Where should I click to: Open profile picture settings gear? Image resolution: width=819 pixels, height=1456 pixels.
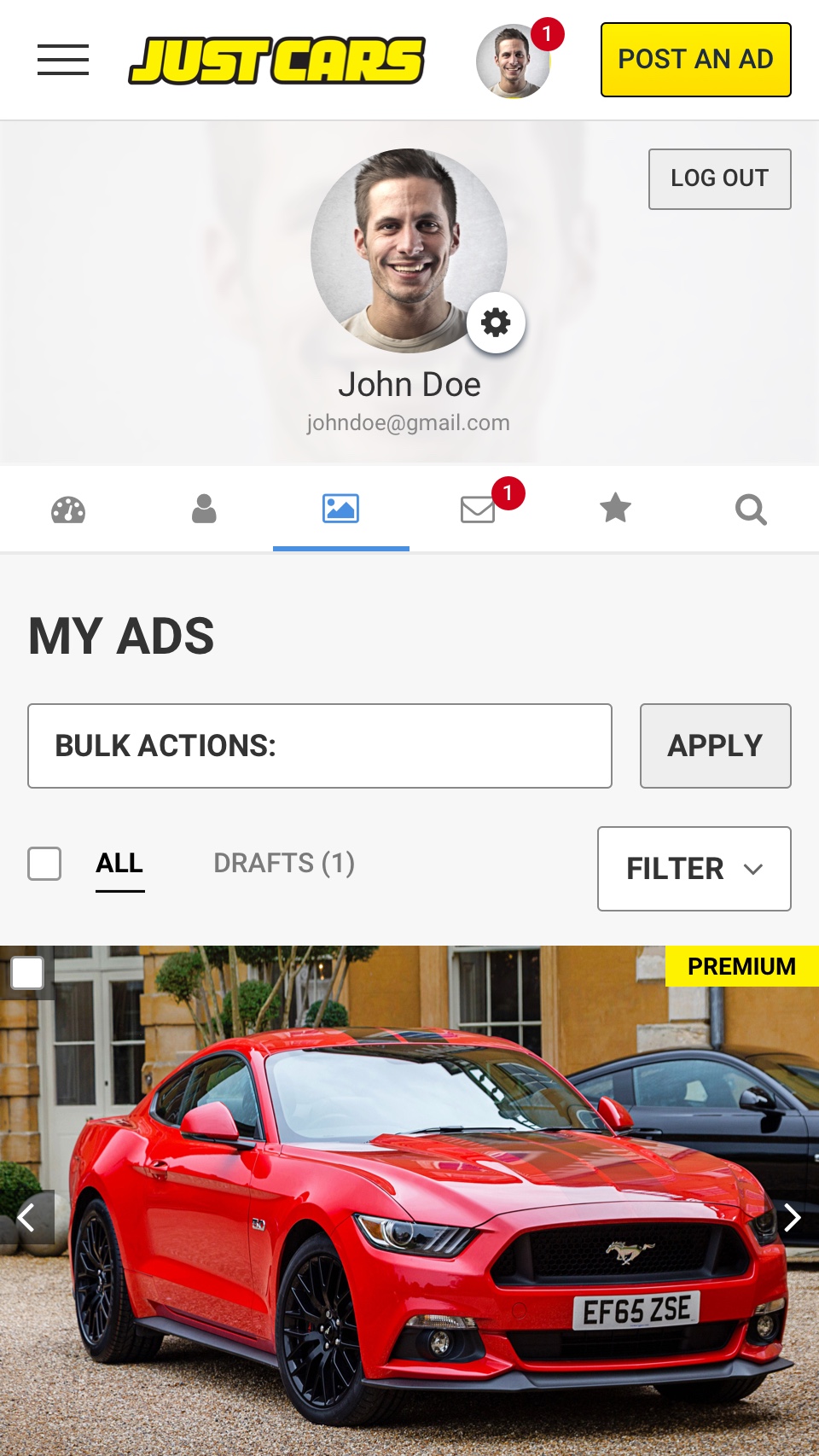pos(496,323)
